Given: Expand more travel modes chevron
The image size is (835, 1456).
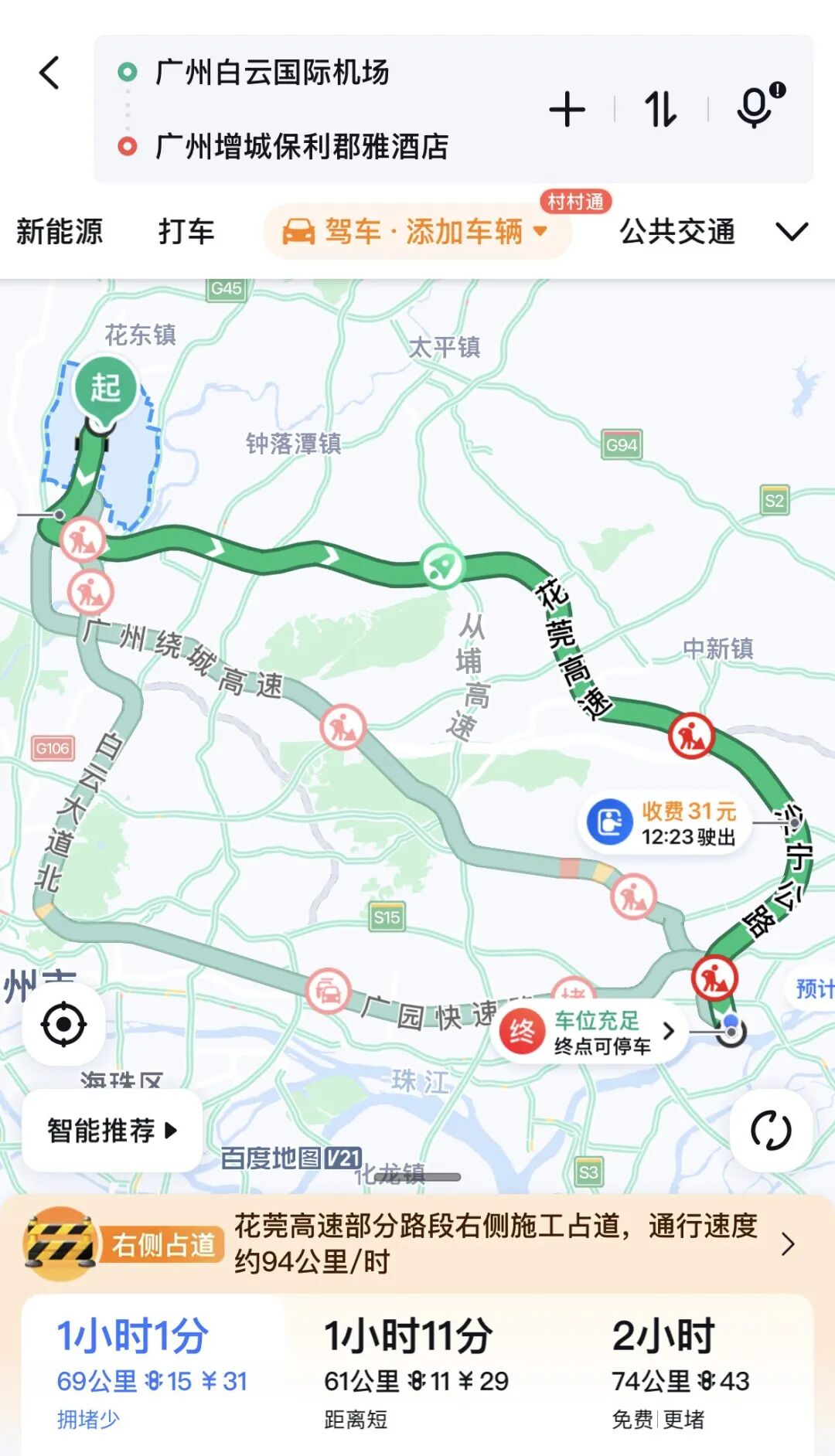Looking at the screenshot, I should coord(792,231).
